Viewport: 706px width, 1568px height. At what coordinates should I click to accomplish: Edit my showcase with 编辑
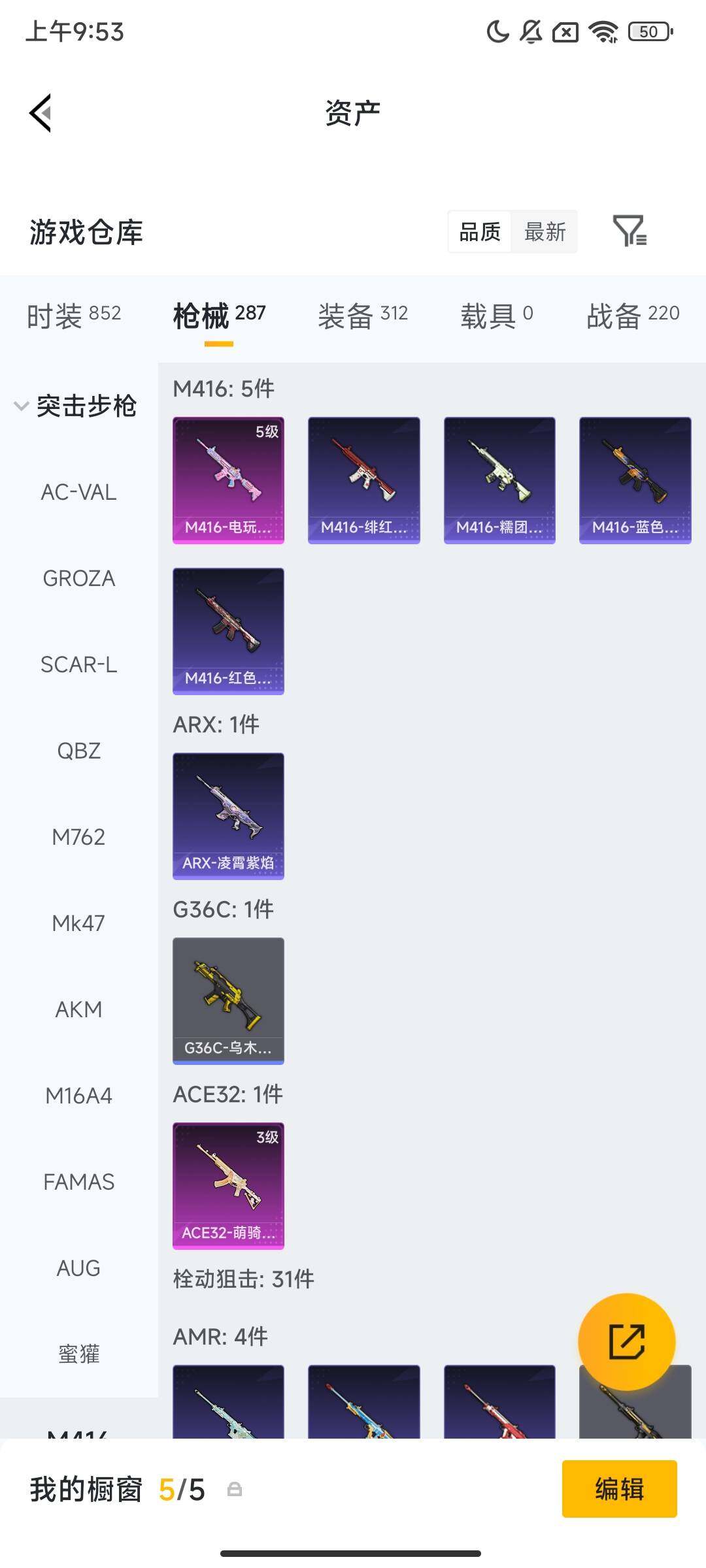click(x=619, y=1489)
